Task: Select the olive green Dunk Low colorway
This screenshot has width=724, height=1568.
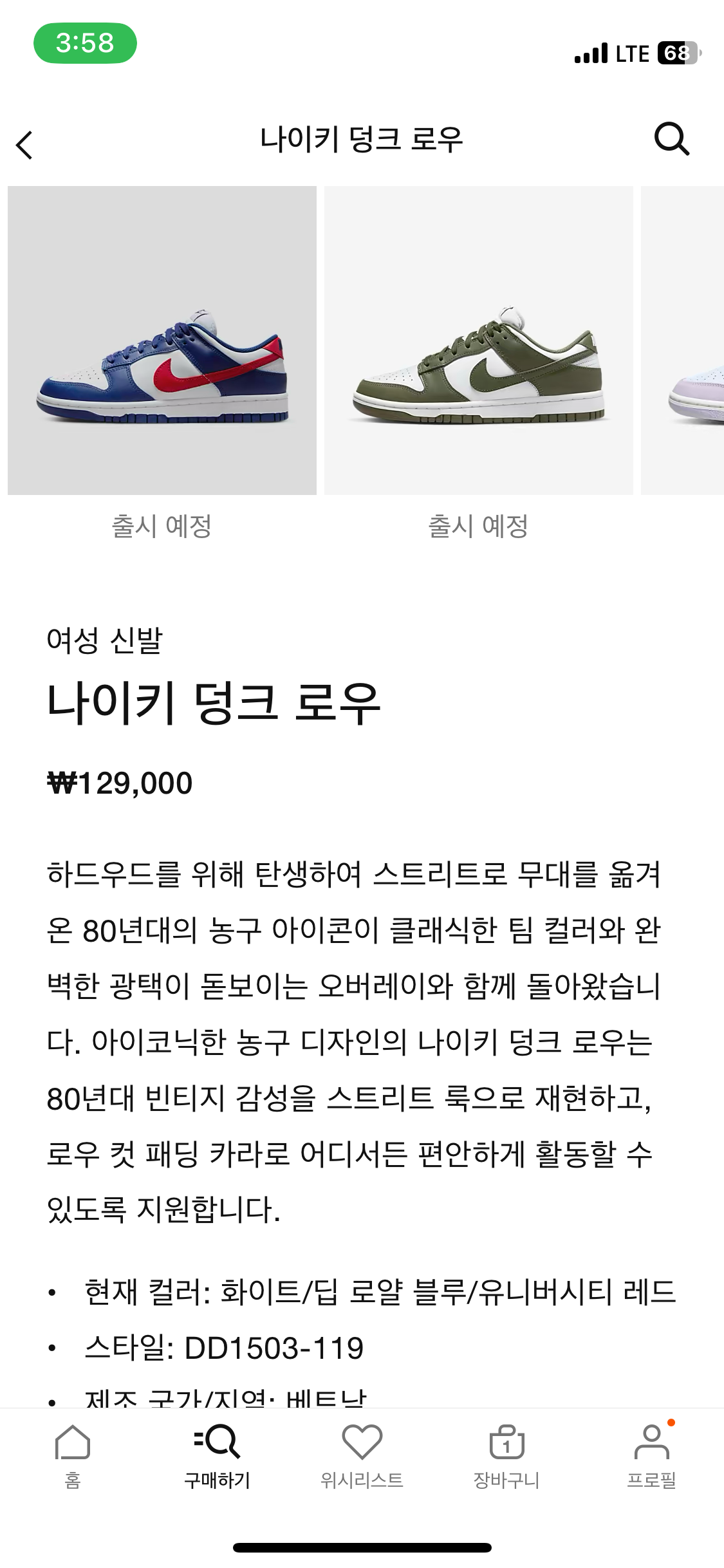Action: (x=478, y=341)
